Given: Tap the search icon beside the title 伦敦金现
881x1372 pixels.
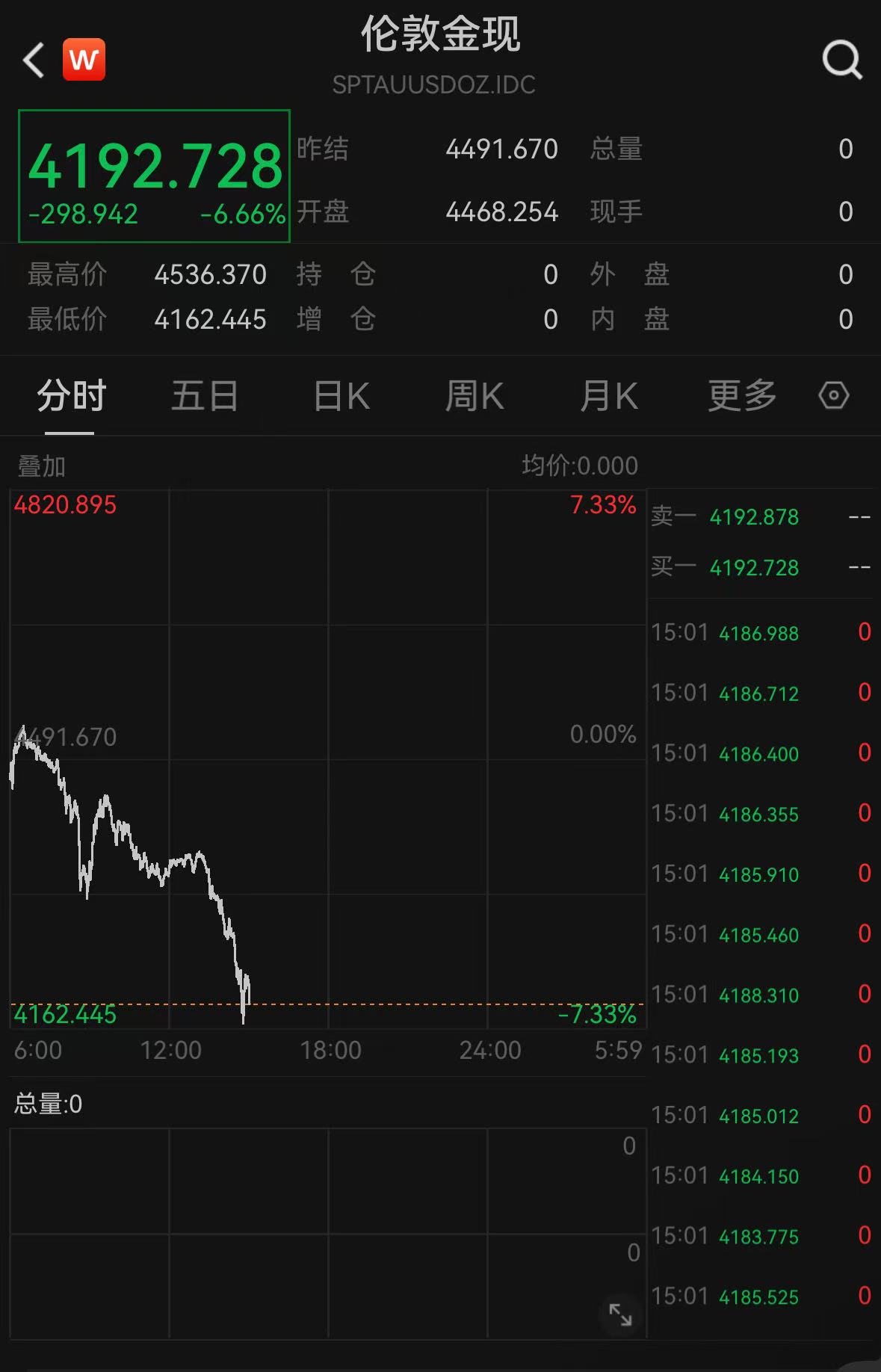Looking at the screenshot, I should (x=843, y=60).
